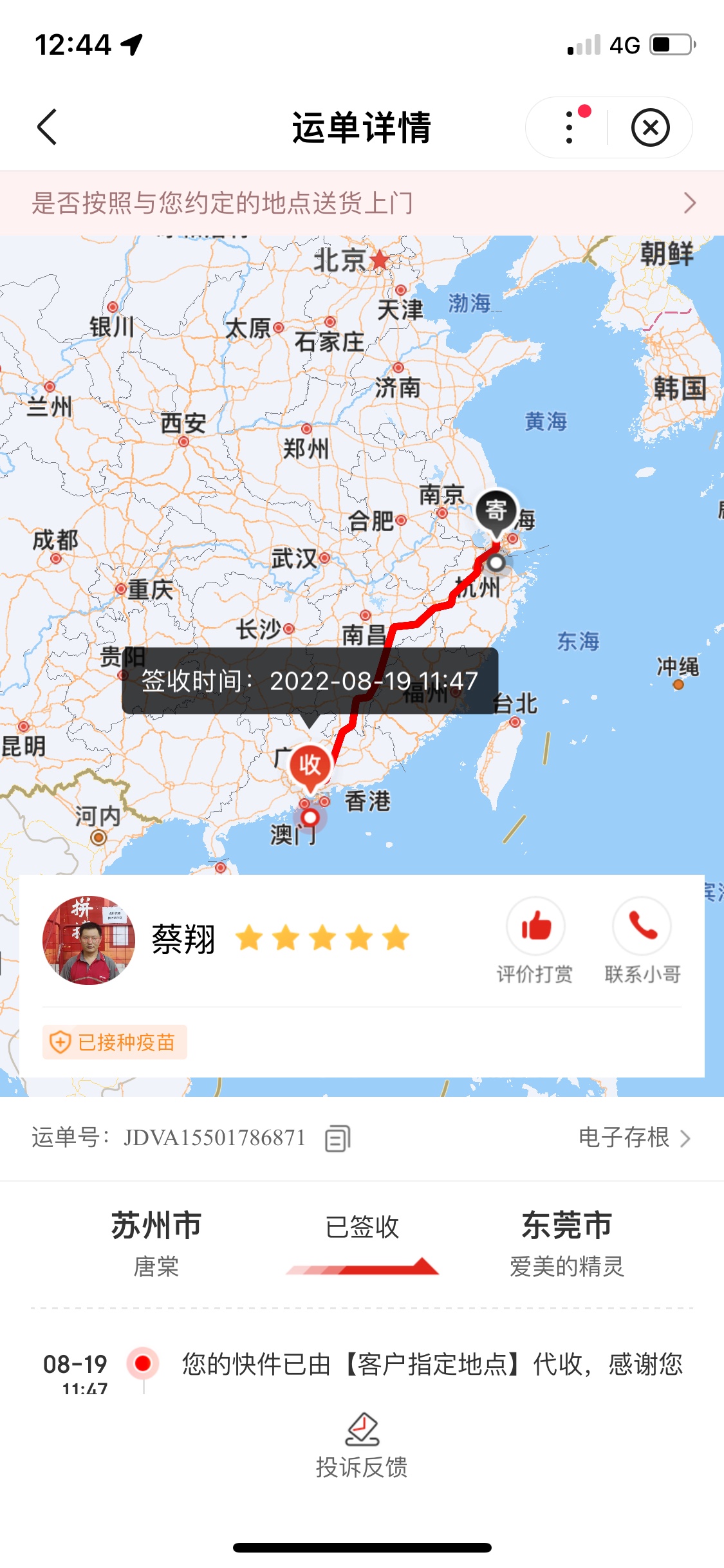Viewport: 724px width, 1568px height.
Task: Open the mini program overflow menu
Action: (x=570, y=127)
